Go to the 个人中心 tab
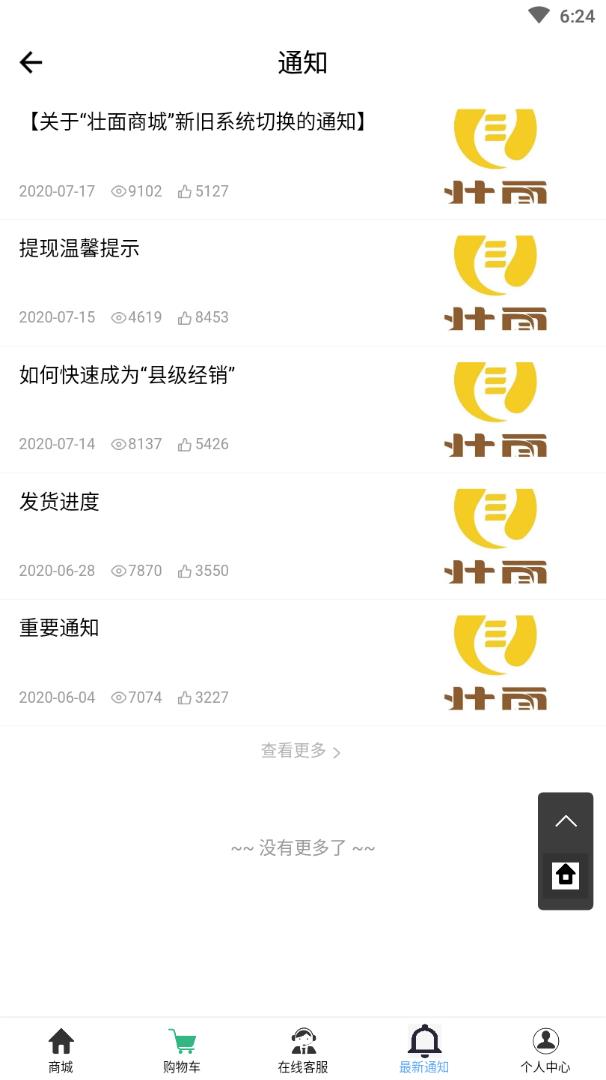Image resolution: width=606 pixels, height=1080 pixels. 545,1050
